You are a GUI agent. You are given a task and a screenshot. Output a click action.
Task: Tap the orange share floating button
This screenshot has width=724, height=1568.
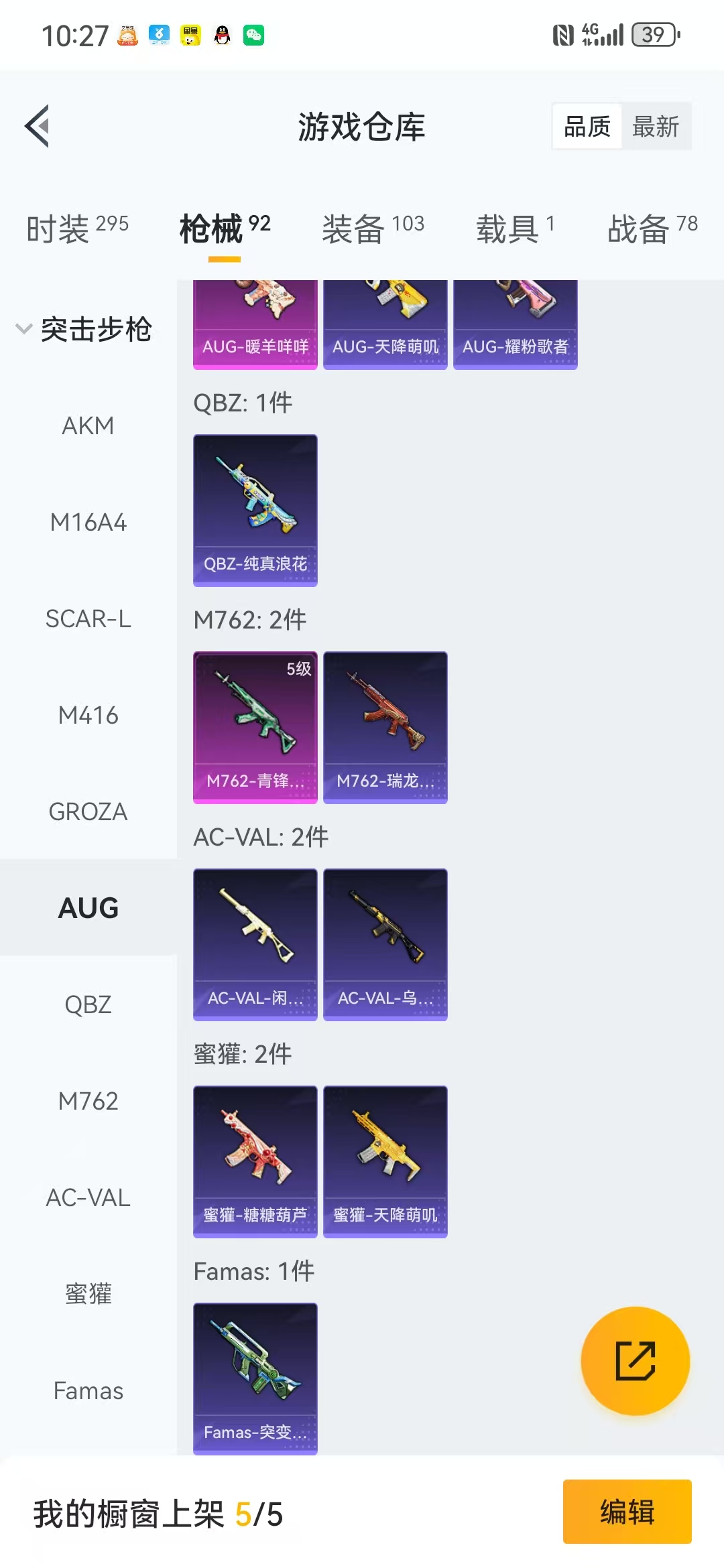pyautogui.click(x=635, y=1361)
